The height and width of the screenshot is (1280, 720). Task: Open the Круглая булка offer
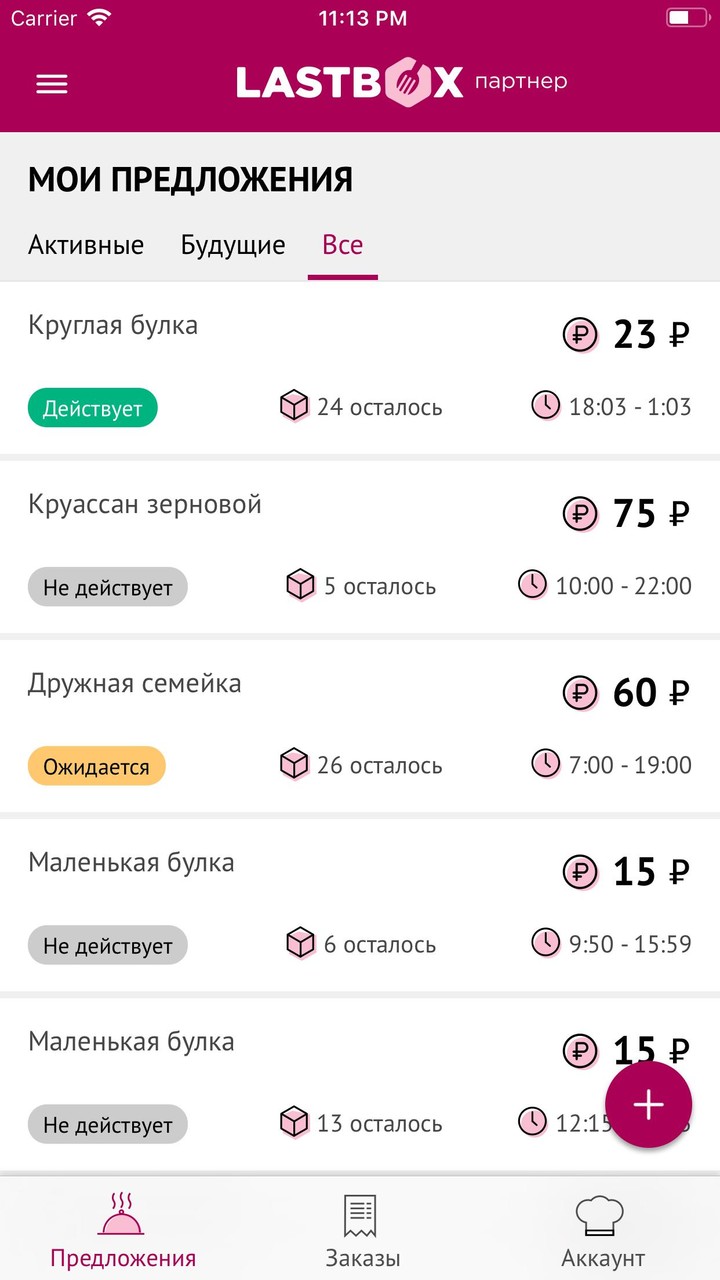(x=113, y=324)
